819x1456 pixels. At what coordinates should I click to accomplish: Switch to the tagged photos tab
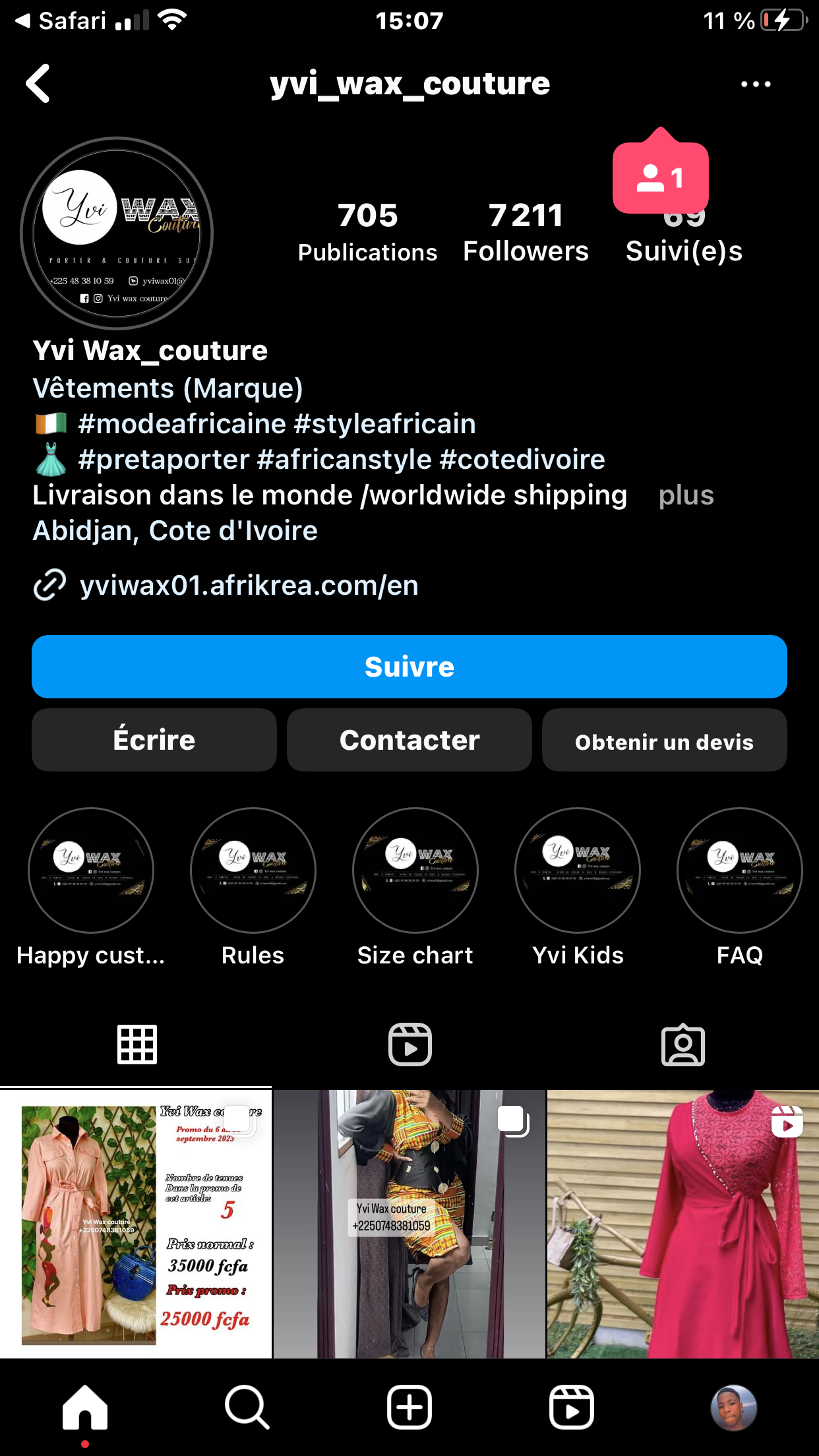point(683,1045)
